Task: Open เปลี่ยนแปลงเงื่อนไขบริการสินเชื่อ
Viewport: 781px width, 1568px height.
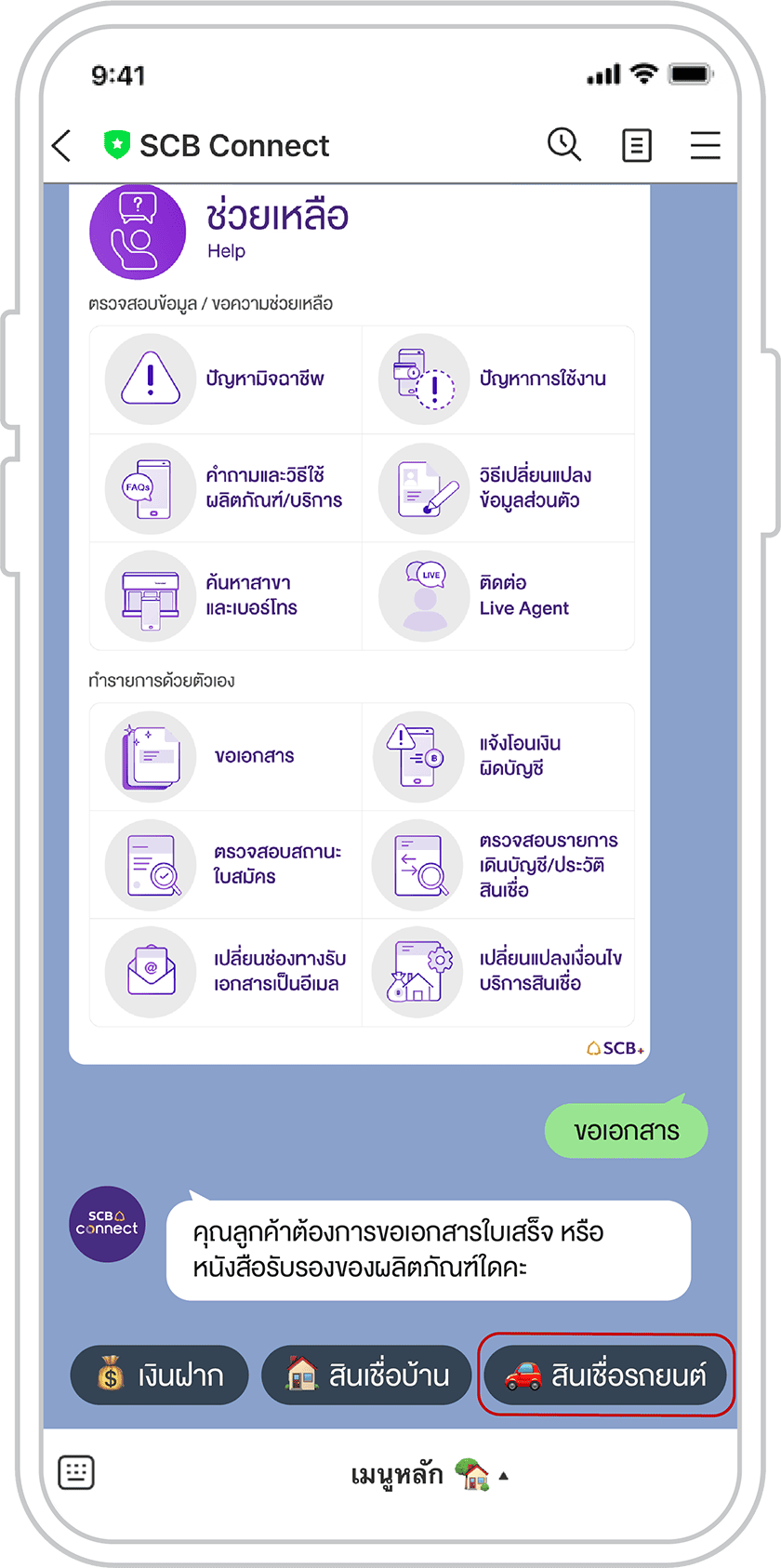Action: pos(499,972)
